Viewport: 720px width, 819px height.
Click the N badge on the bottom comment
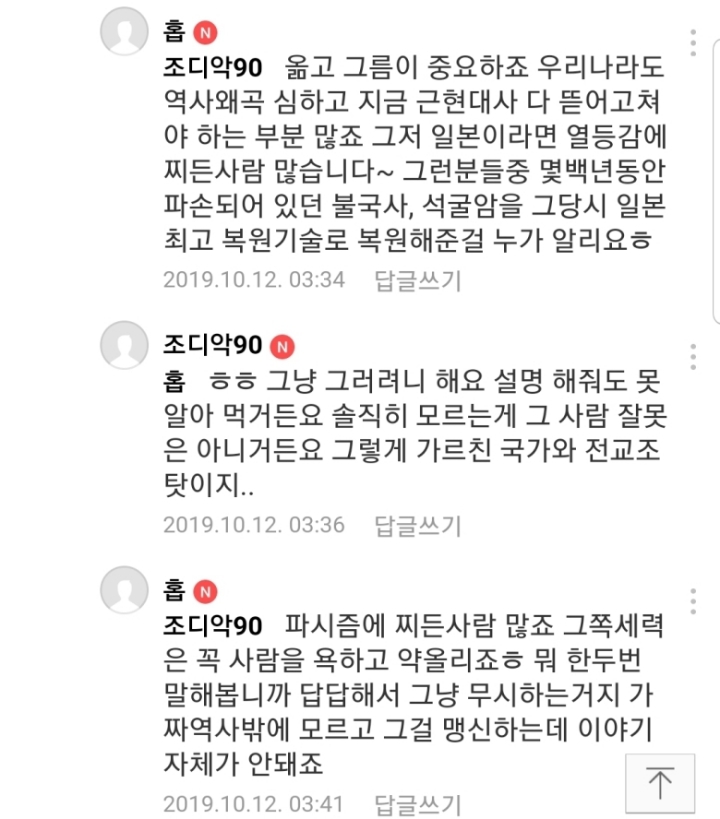click(x=205, y=589)
